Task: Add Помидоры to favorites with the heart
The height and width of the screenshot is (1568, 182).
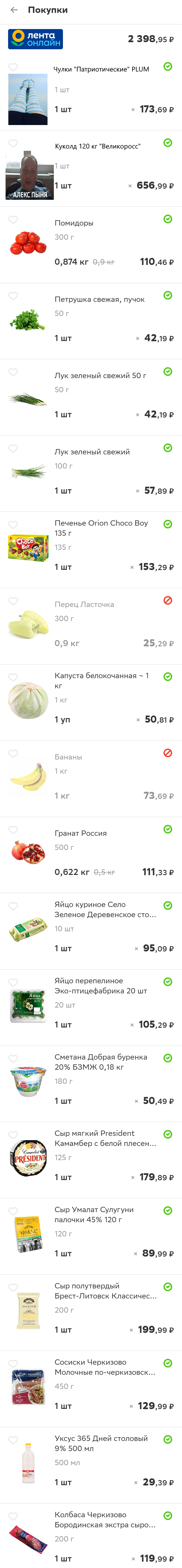Action: [x=13, y=220]
